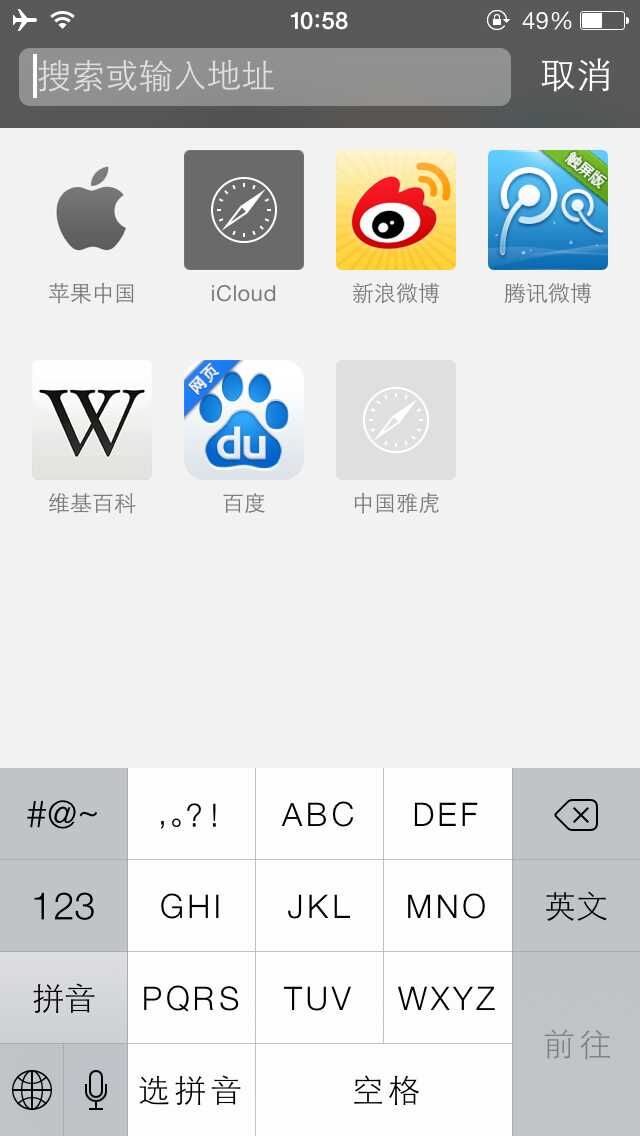The image size is (640, 1136).
Task: Tap the globe key to change keyboards
Action: [x=32, y=1090]
